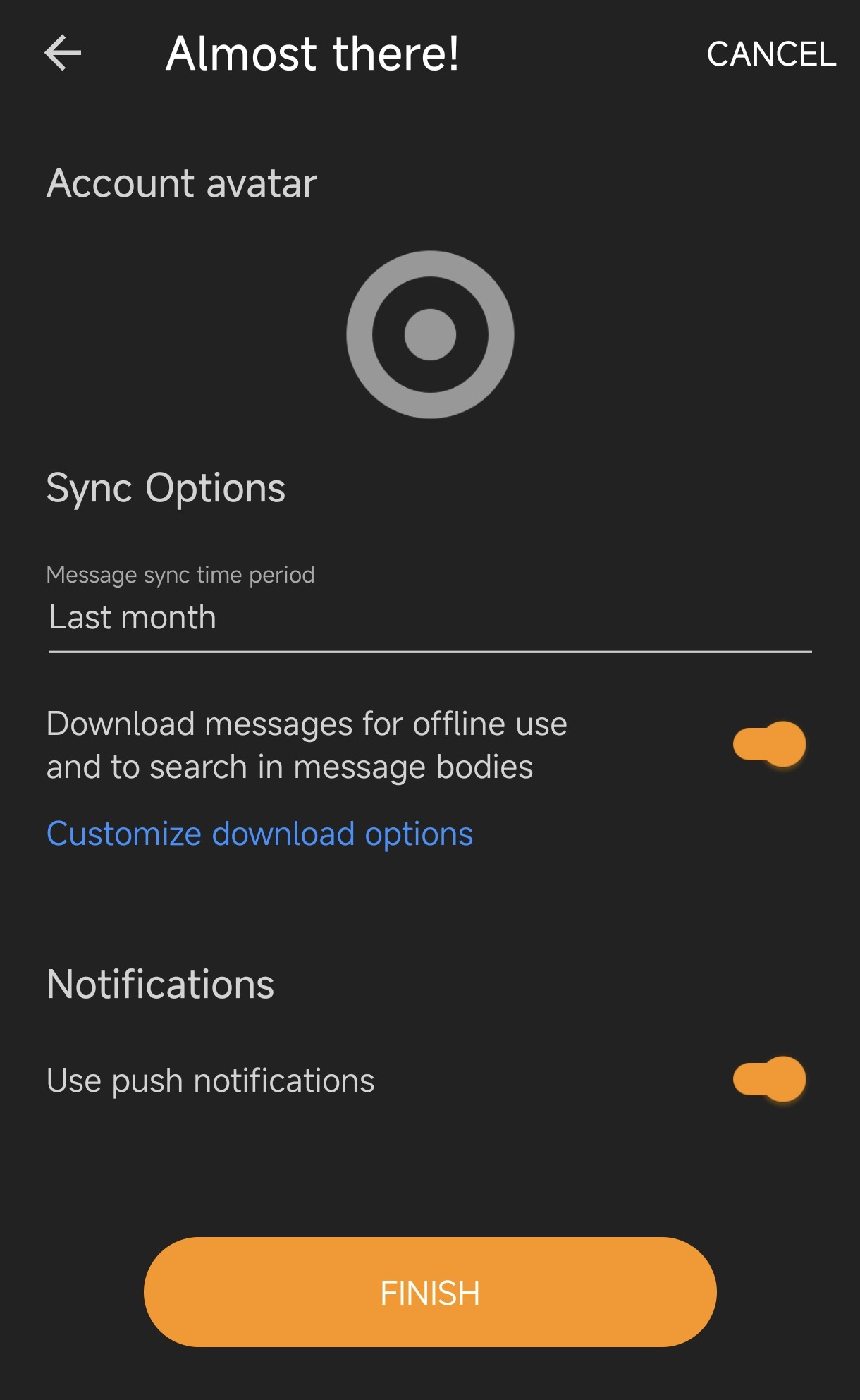The width and height of the screenshot is (860, 1400).
Task: Open Customize download options link
Action: 259,834
